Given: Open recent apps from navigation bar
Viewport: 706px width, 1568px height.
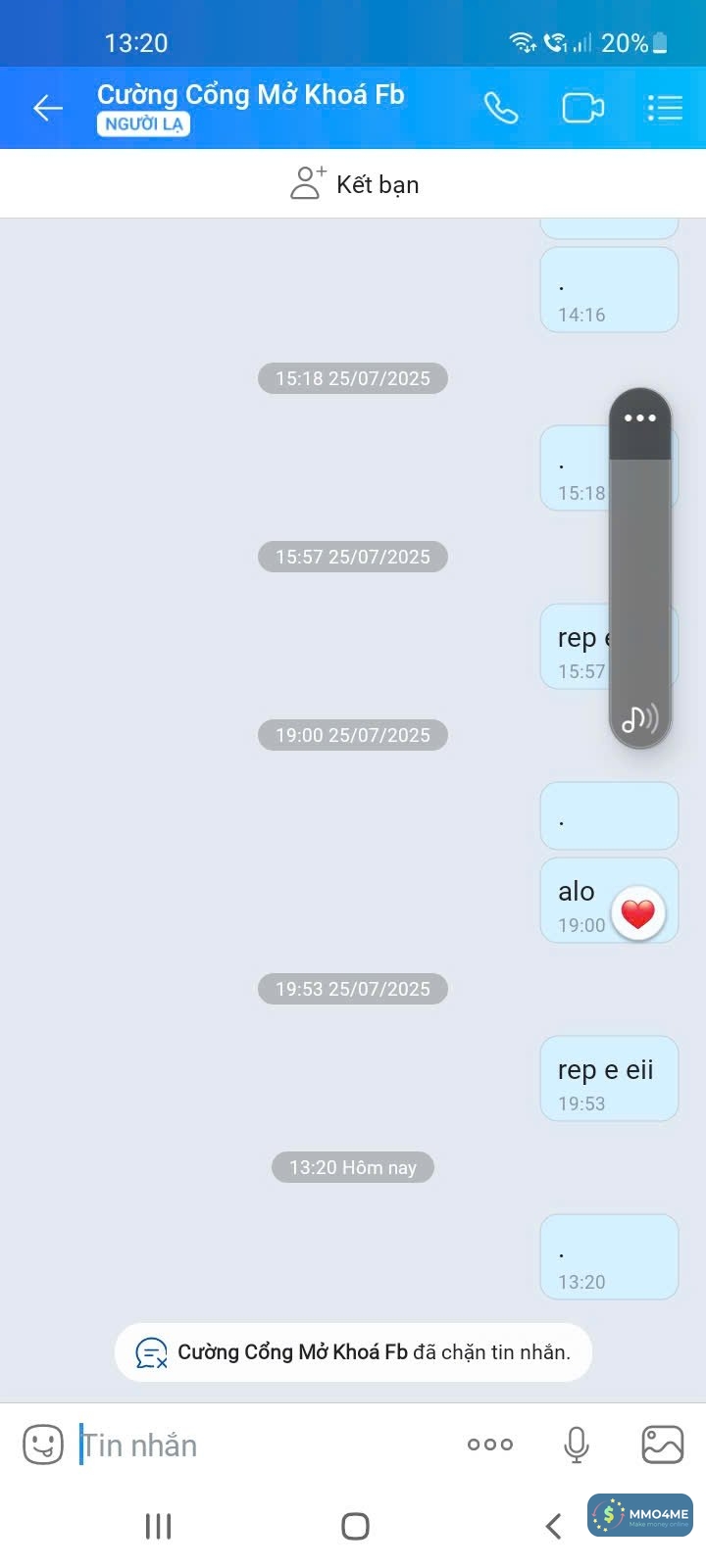Looking at the screenshot, I should click(x=158, y=1526).
